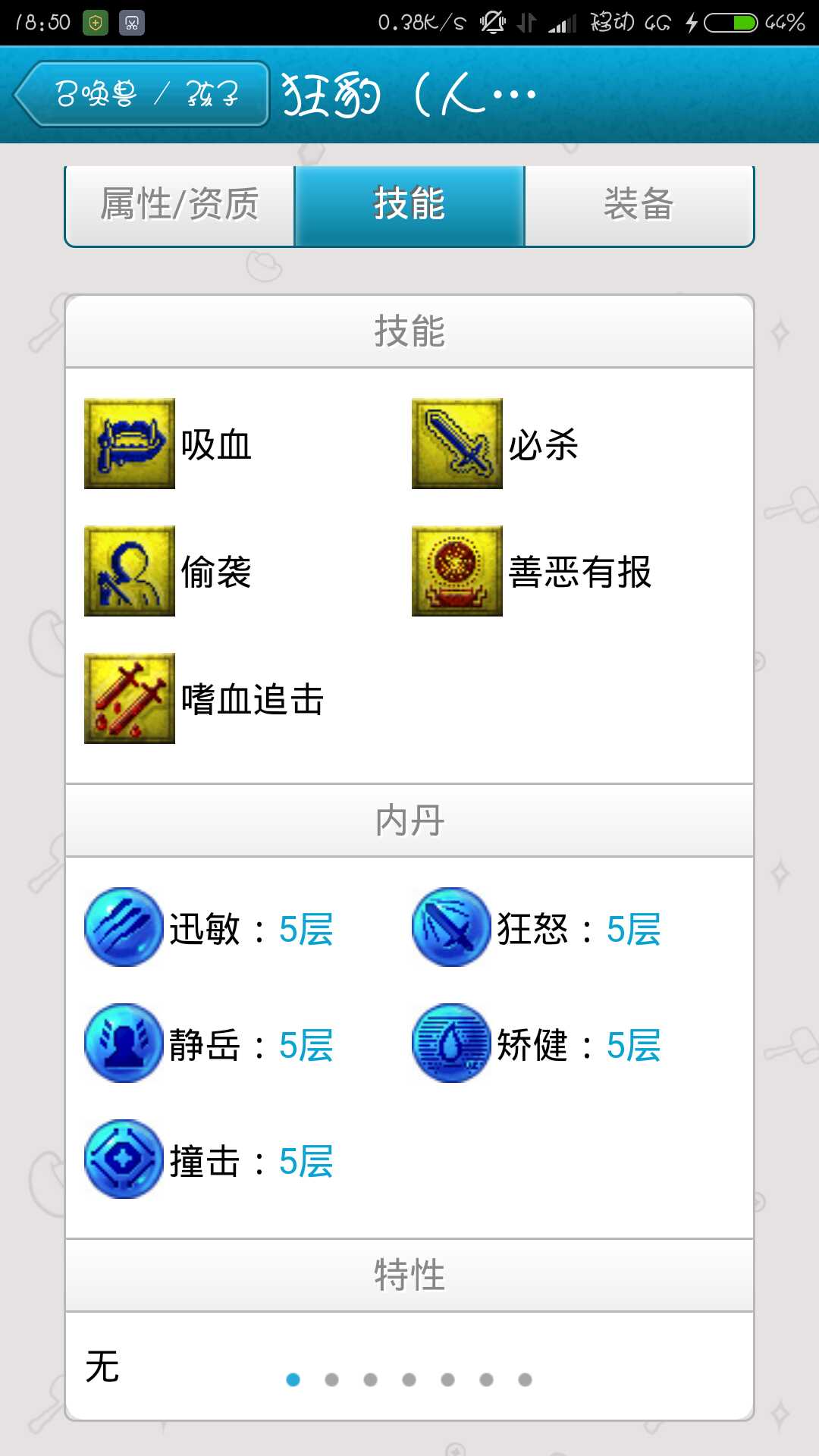View the 狂怒 inner pill details

click(x=451, y=927)
